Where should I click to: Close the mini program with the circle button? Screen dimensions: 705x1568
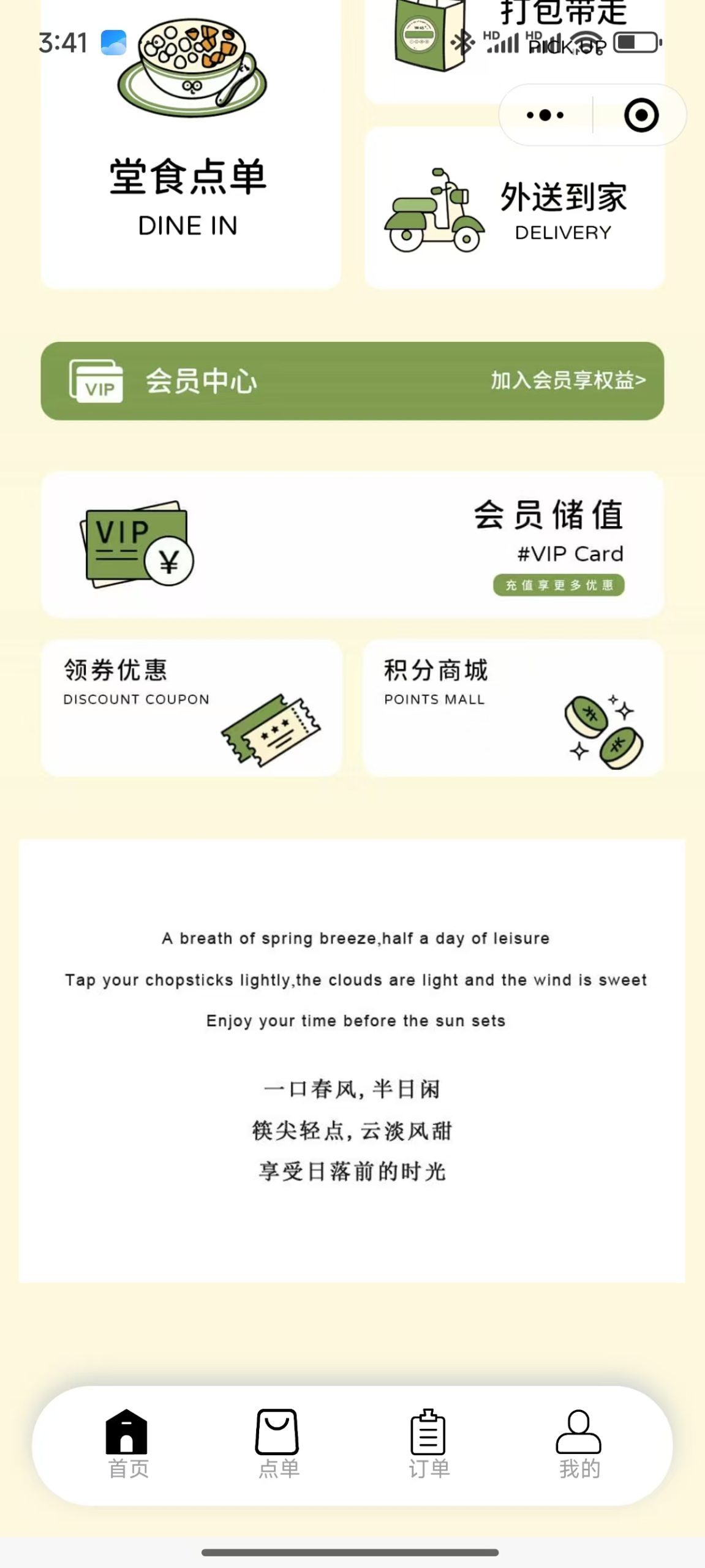641,115
